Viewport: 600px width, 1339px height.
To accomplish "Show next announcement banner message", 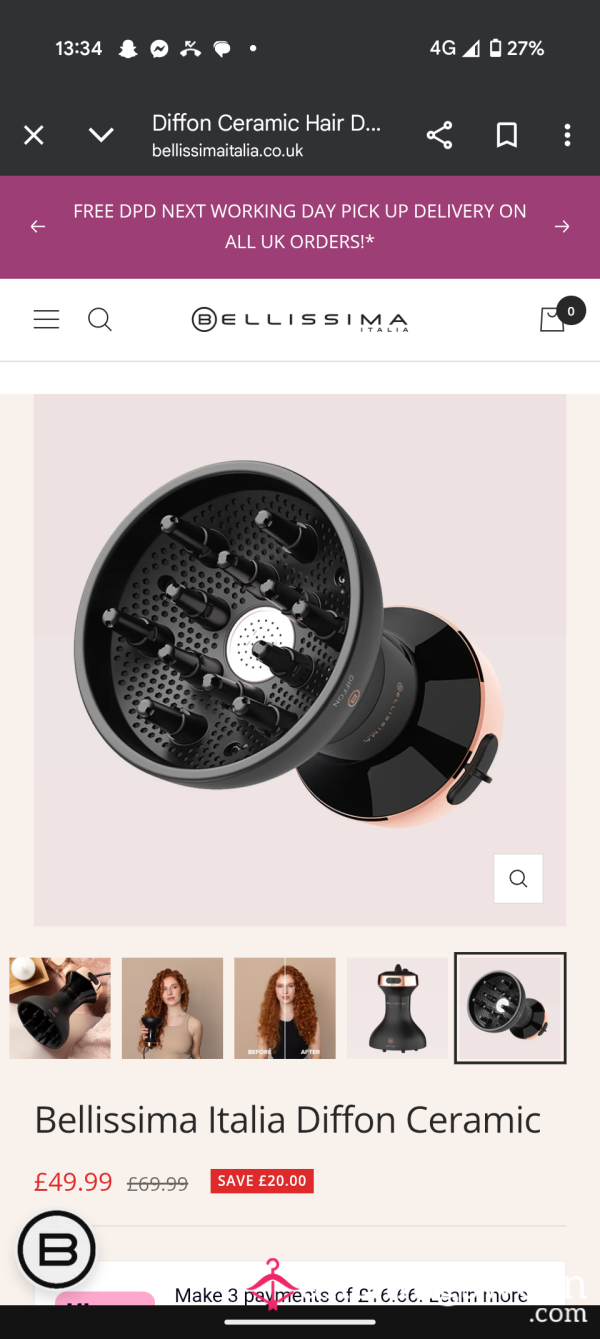I will pyautogui.click(x=562, y=227).
